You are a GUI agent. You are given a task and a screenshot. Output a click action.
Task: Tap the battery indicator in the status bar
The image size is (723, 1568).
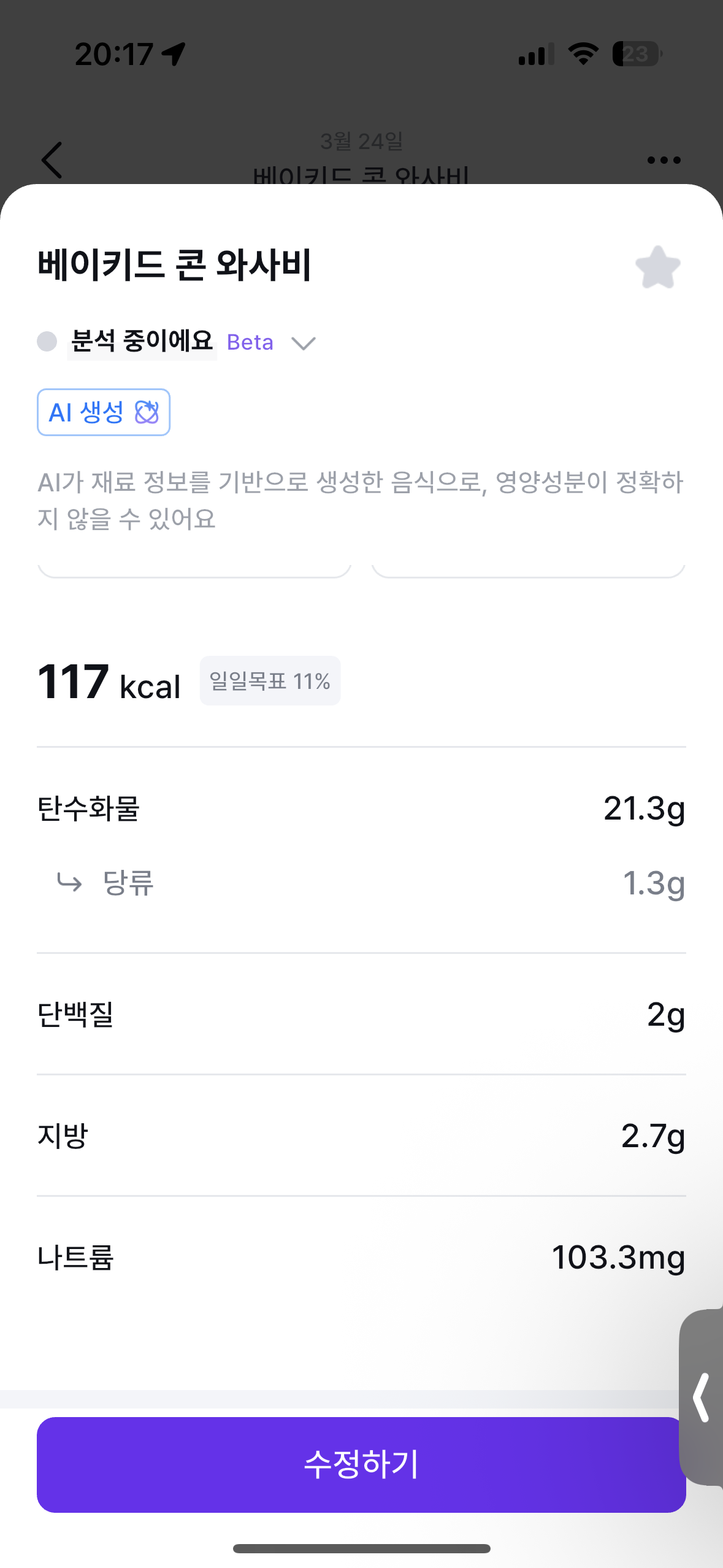tap(635, 55)
